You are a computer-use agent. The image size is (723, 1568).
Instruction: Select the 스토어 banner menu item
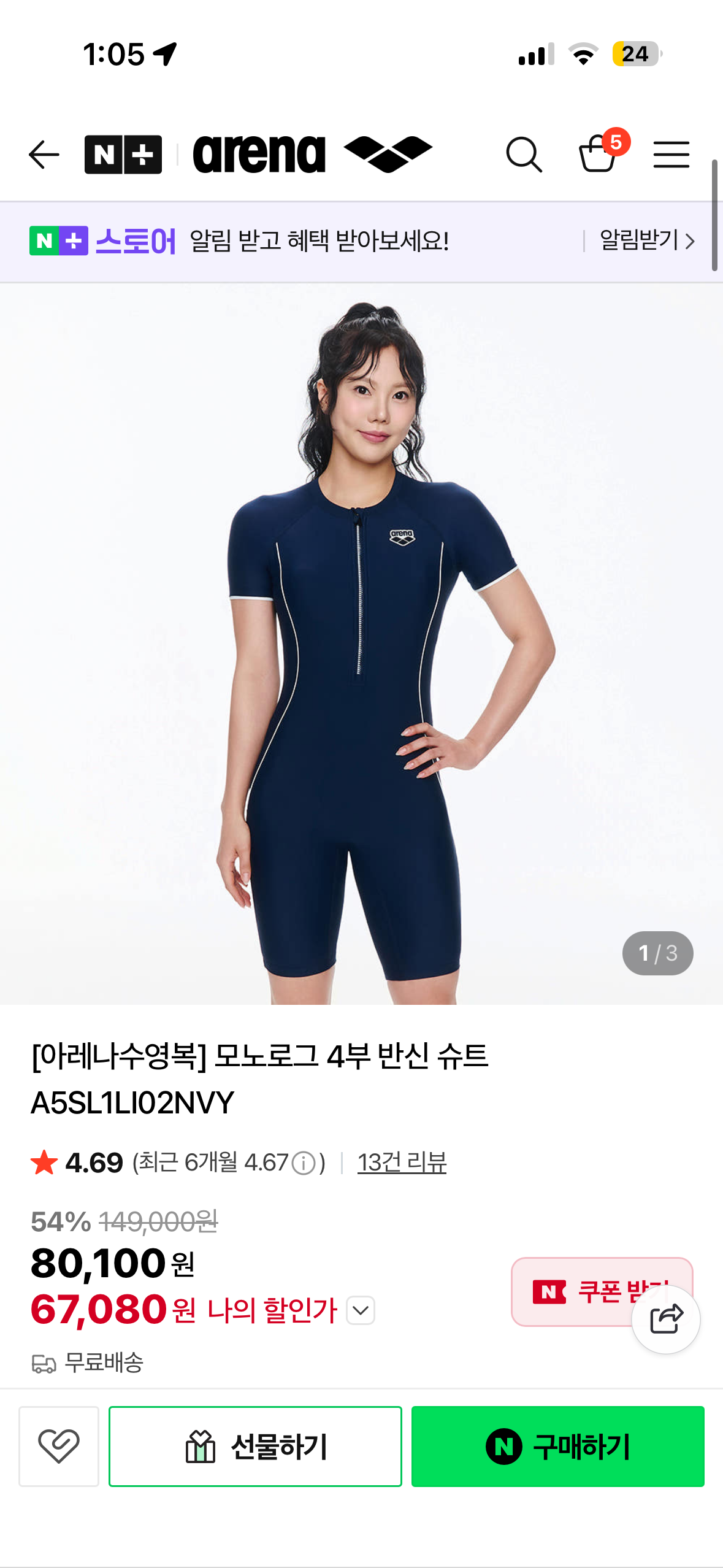point(136,241)
